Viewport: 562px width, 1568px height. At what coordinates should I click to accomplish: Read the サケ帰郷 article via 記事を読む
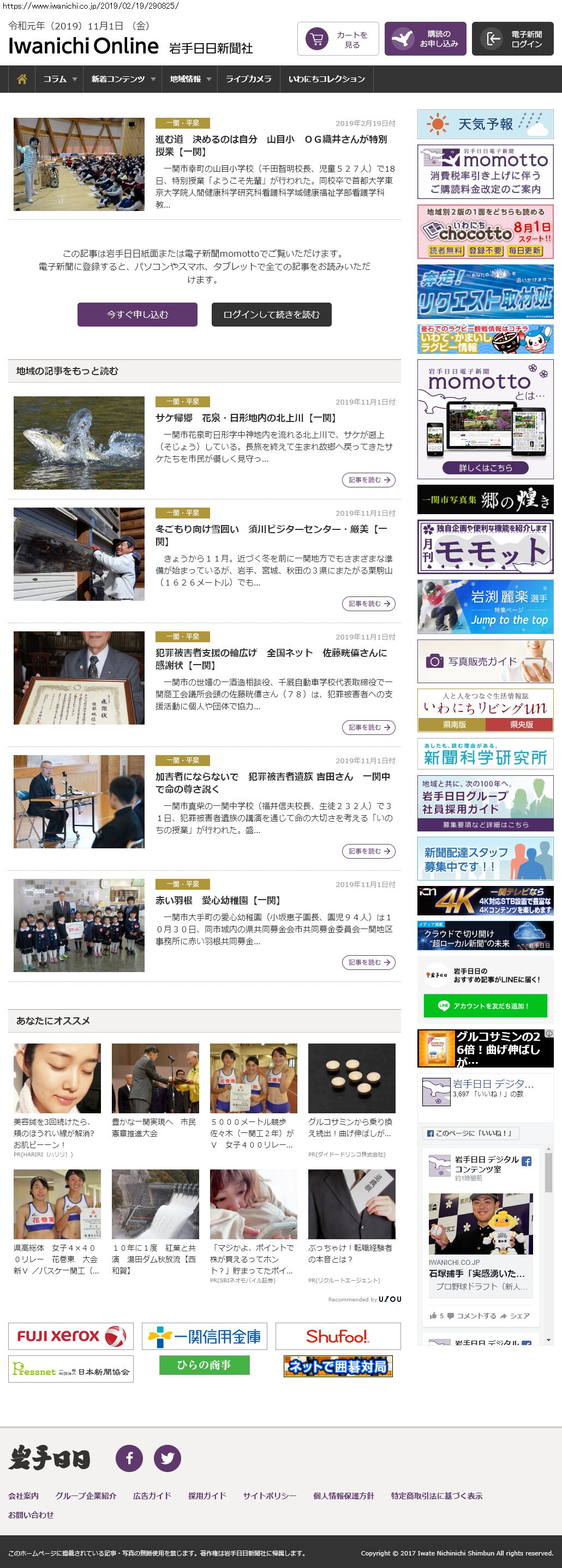[x=368, y=480]
